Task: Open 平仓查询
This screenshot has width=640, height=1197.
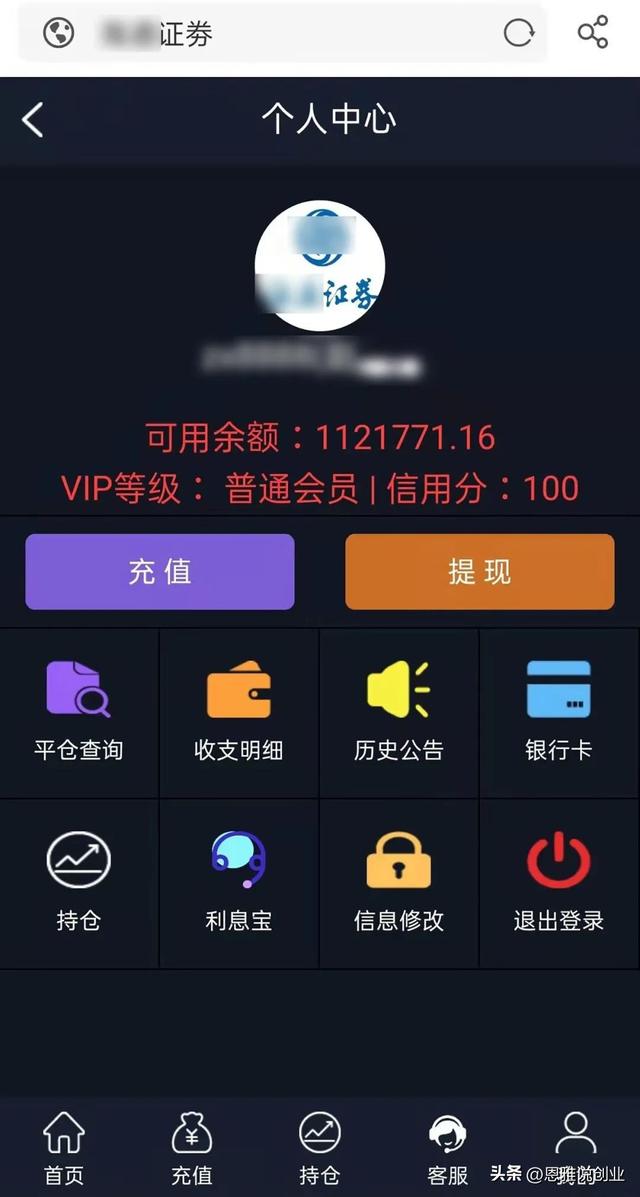Action: [79, 711]
